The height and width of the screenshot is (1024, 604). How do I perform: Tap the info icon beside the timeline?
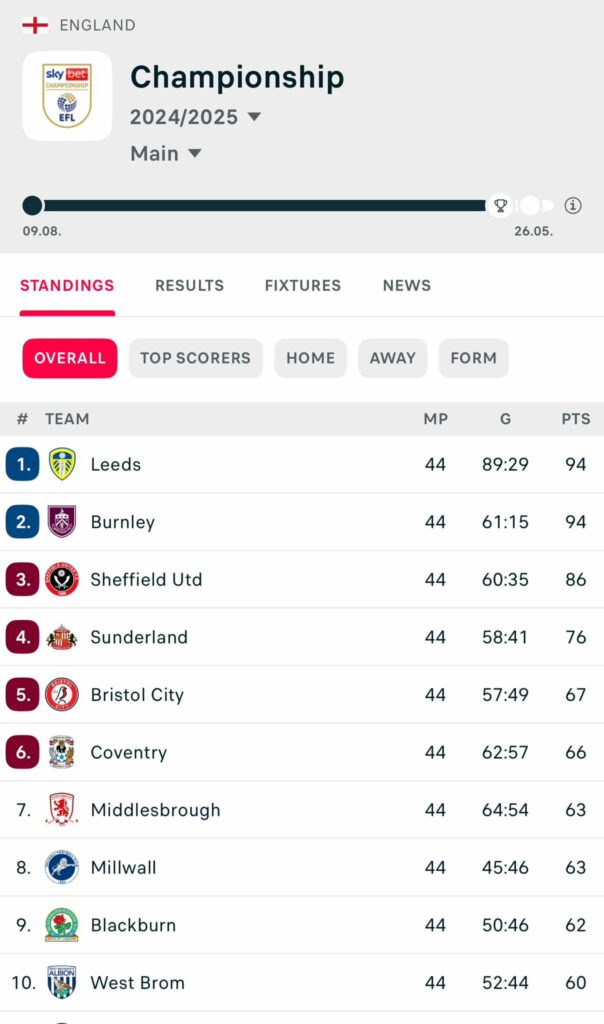(573, 206)
